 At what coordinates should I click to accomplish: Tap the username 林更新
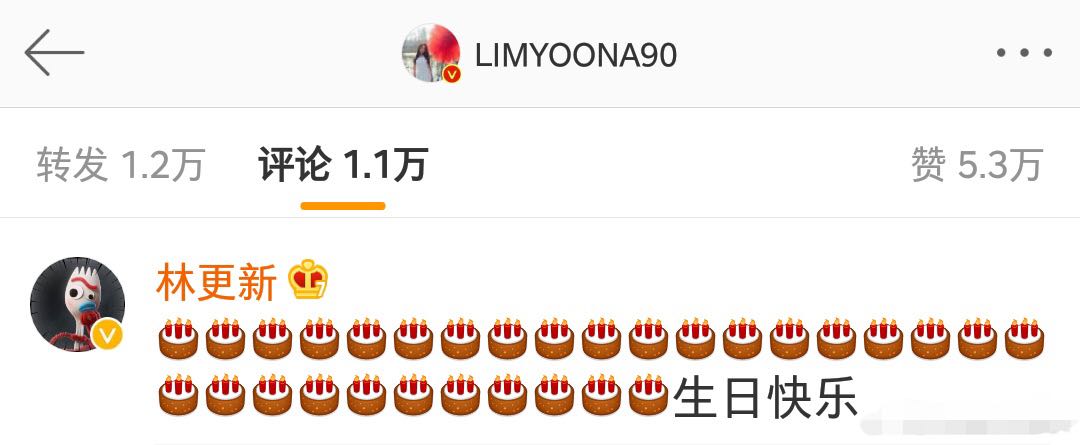click(x=216, y=284)
